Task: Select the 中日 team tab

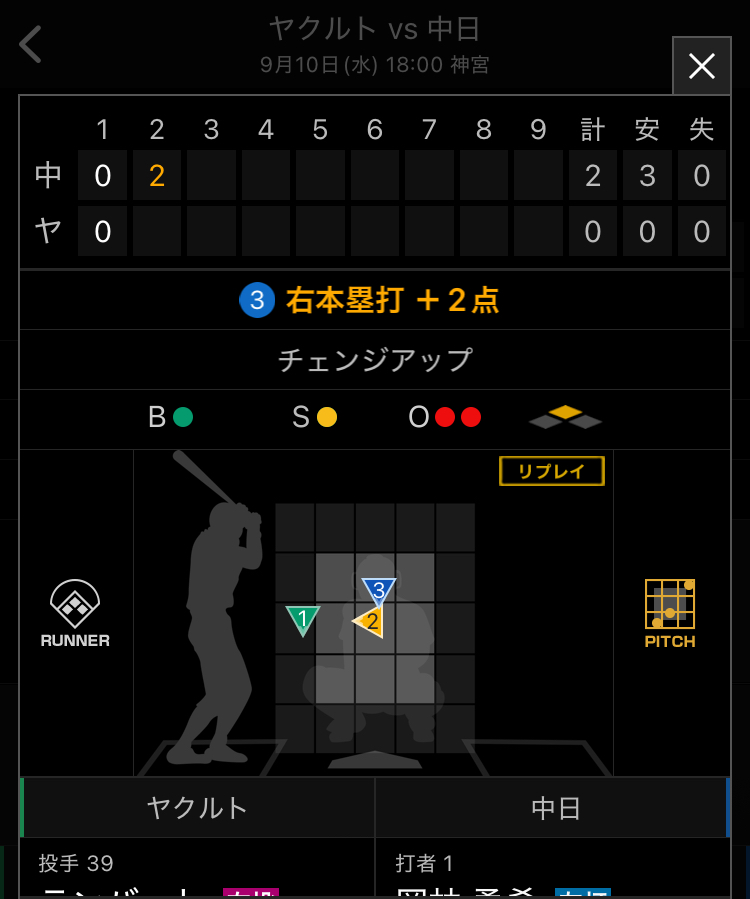Action: 554,807
